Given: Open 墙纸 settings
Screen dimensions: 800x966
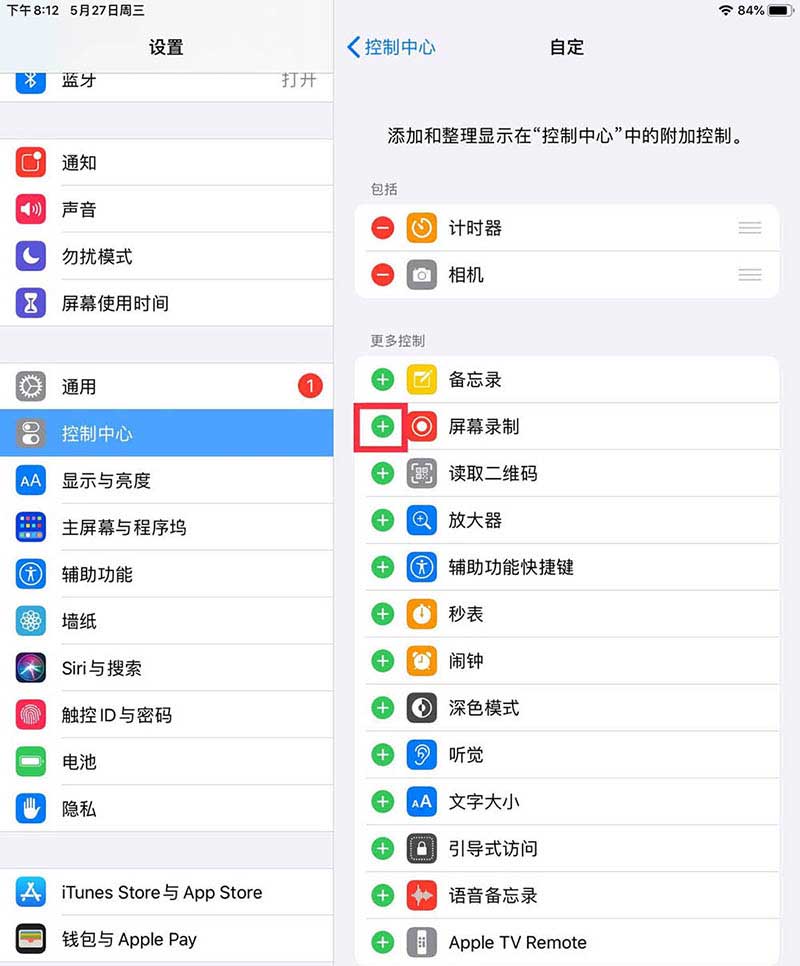Looking at the screenshot, I should pyautogui.click(x=166, y=621).
